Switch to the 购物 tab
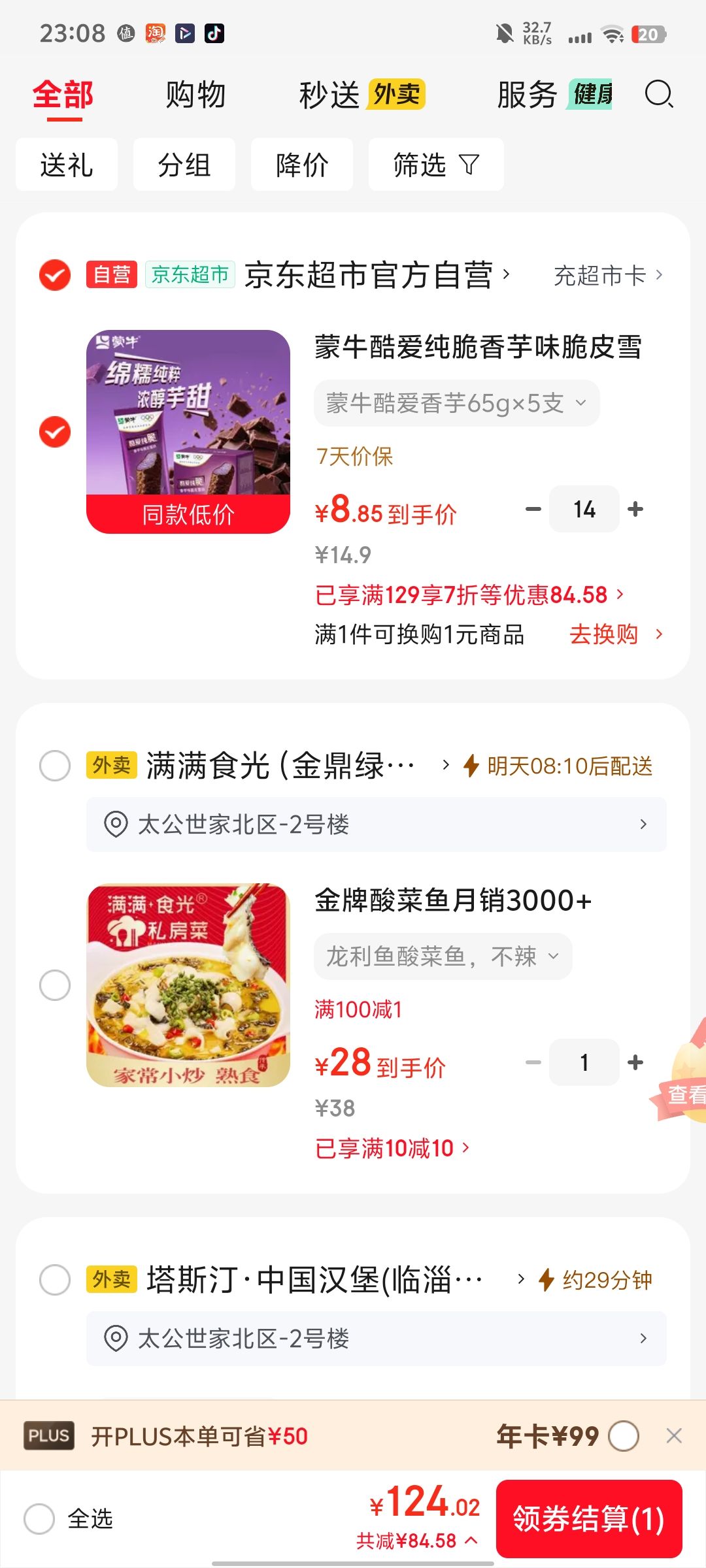 pyautogui.click(x=195, y=95)
